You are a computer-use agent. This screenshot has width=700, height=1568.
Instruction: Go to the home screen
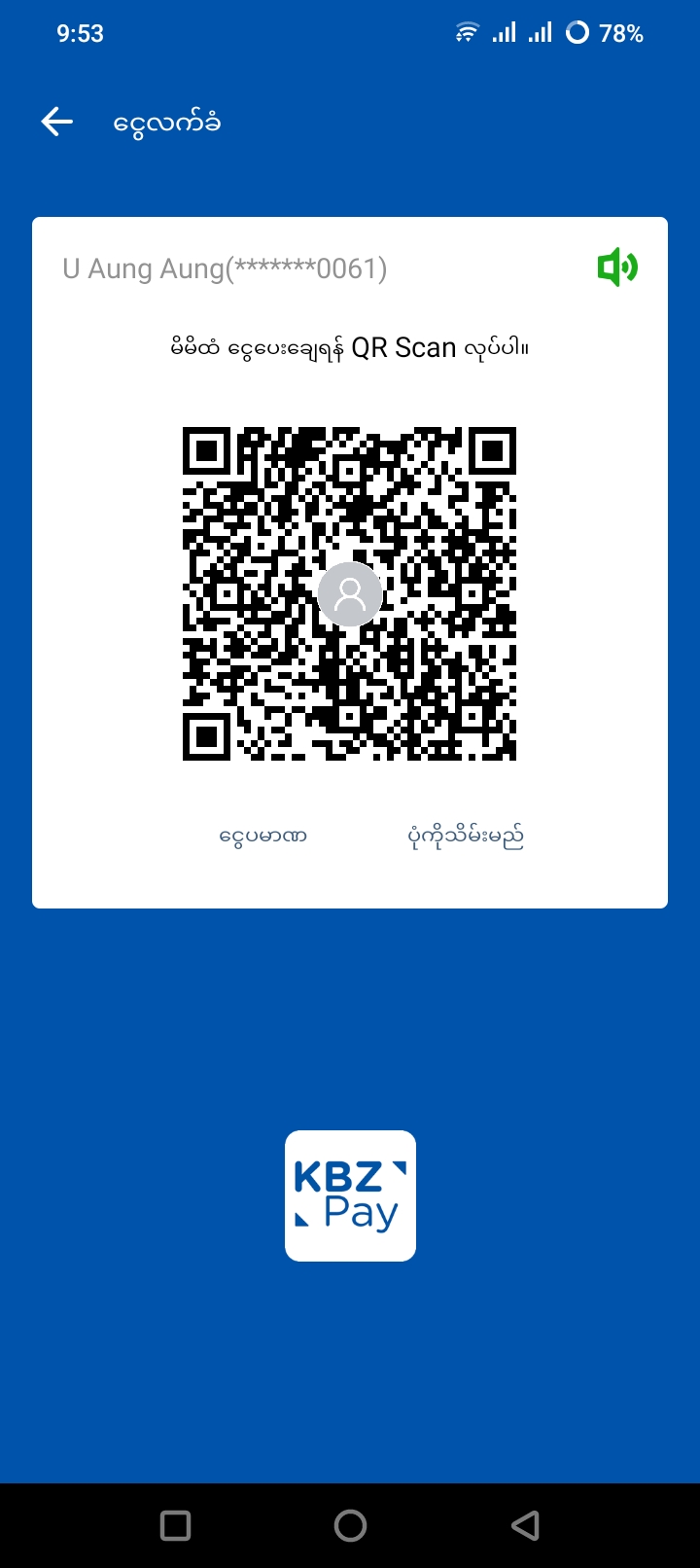pyautogui.click(x=350, y=1525)
